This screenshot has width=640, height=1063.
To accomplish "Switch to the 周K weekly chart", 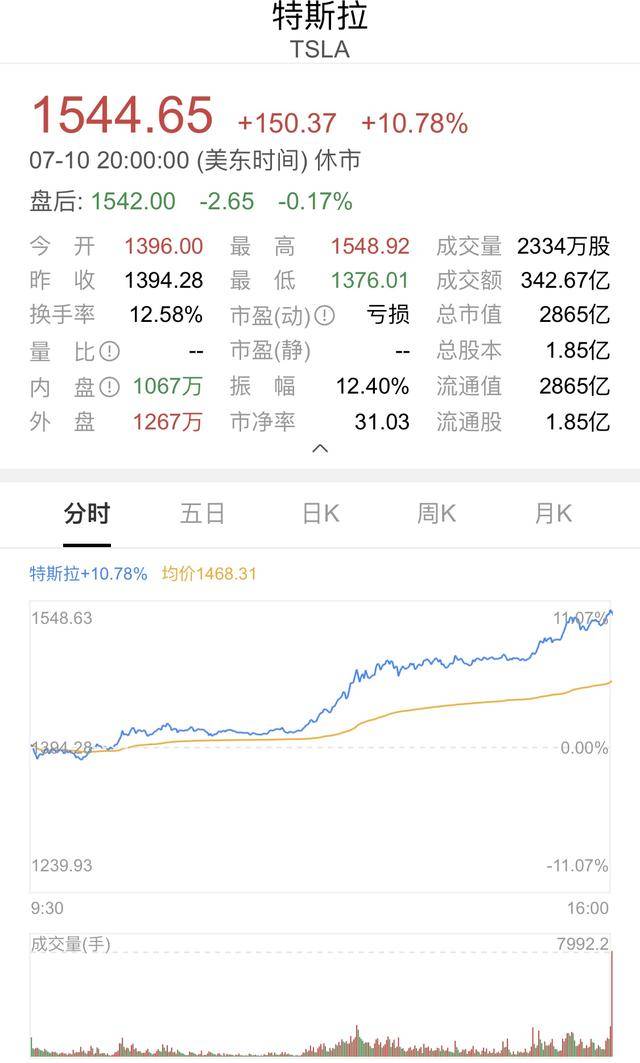I will 436,514.
